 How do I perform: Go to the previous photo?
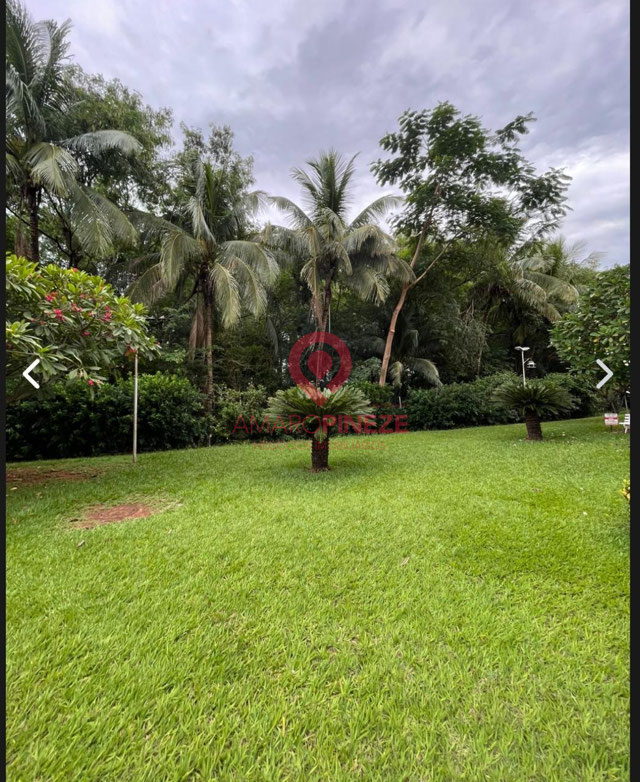[31, 374]
